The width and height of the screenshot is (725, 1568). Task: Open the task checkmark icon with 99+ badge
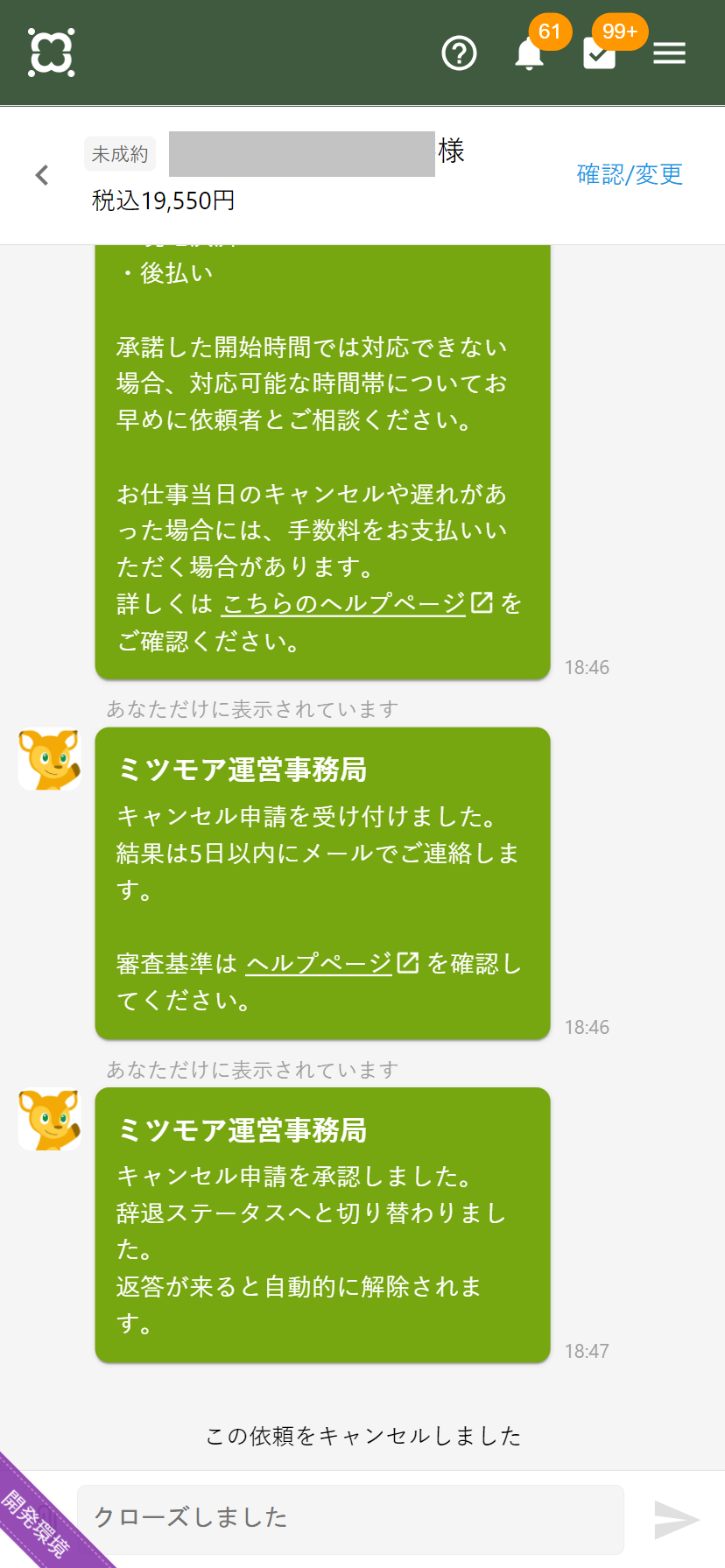[x=599, y=54]
